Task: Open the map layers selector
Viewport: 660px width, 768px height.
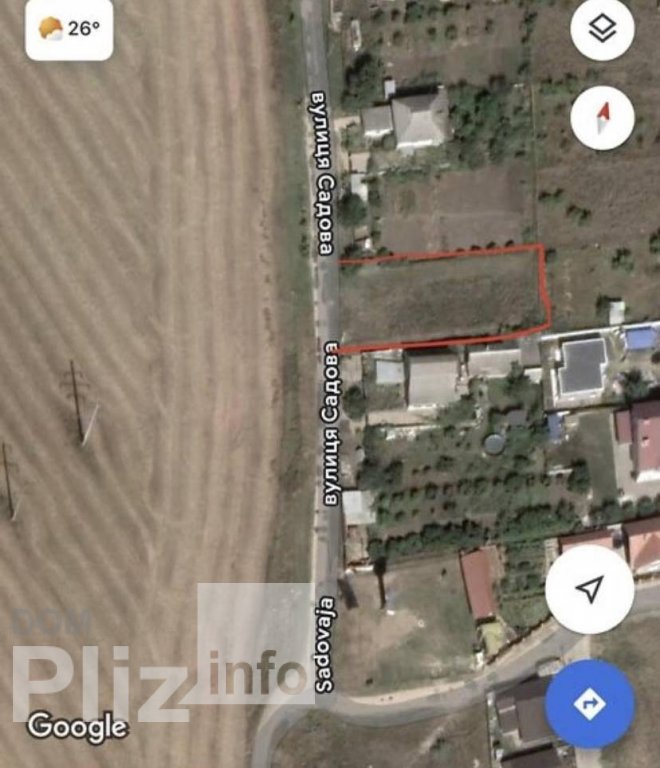Action: click(602, 29)
